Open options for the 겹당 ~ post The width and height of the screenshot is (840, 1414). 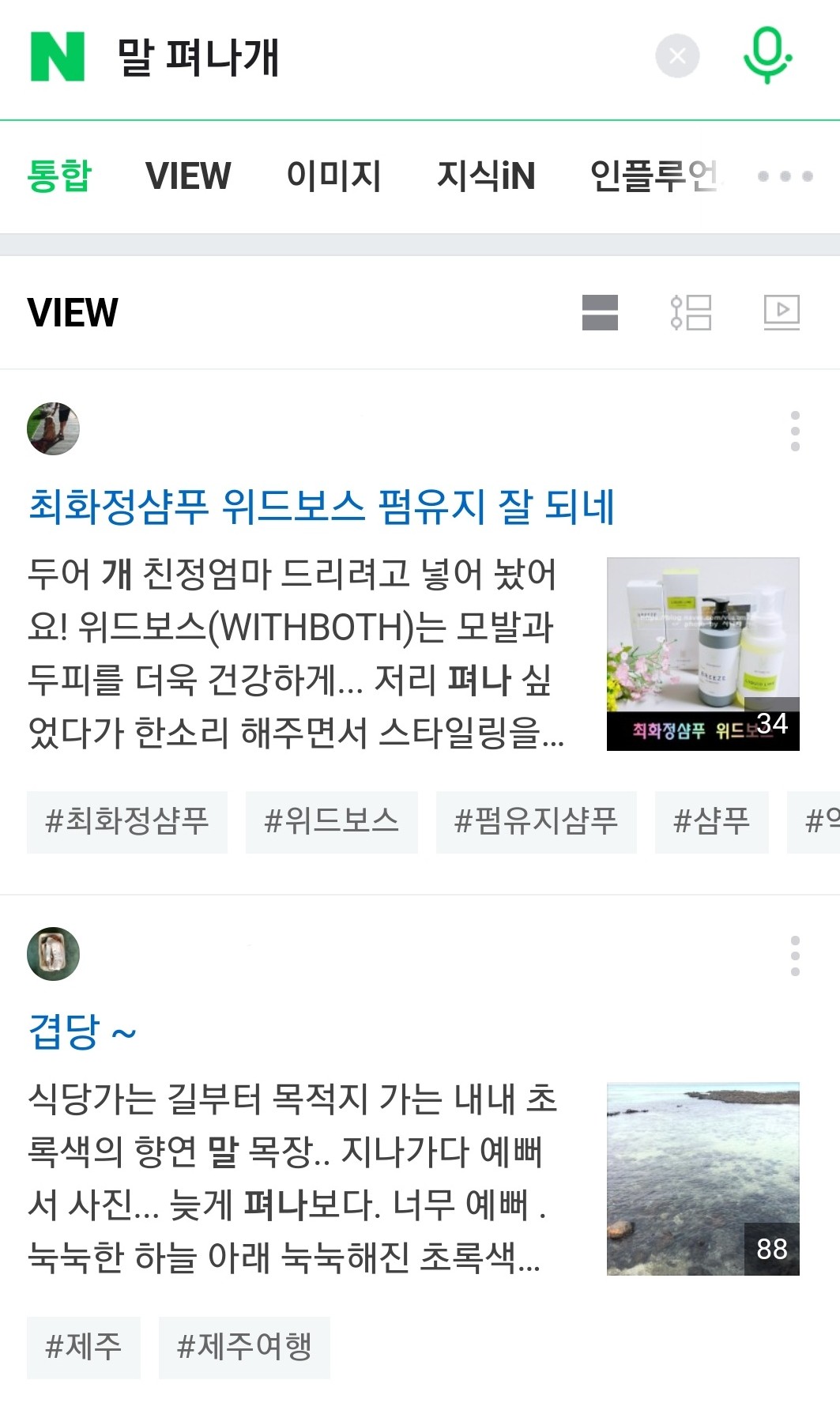[x=795, y=956]
